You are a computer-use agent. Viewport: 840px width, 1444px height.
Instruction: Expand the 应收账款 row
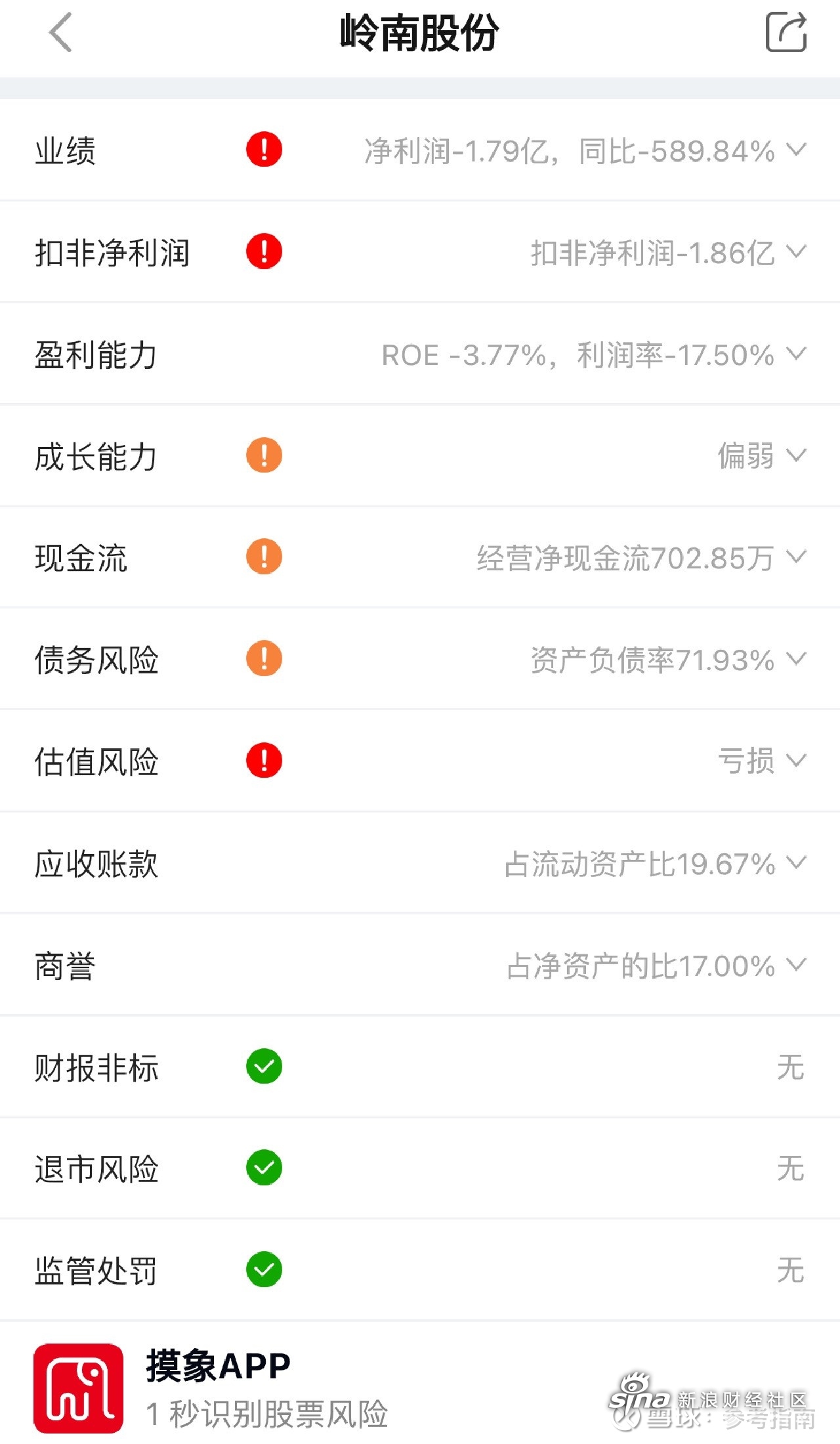click(x=420, y=862)
